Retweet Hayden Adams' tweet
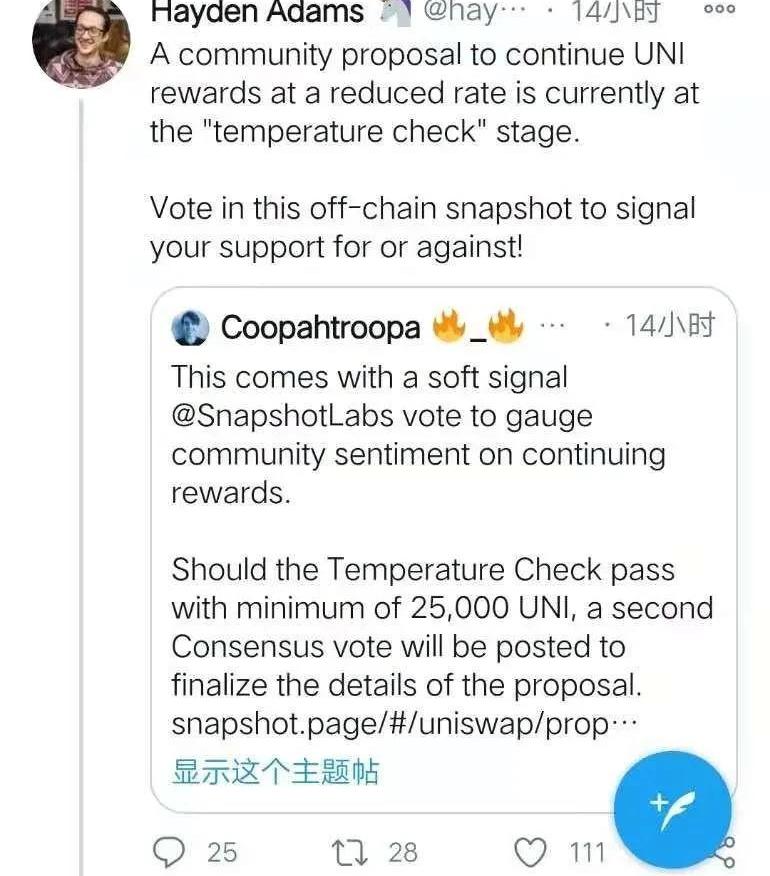 click(348, 852)
